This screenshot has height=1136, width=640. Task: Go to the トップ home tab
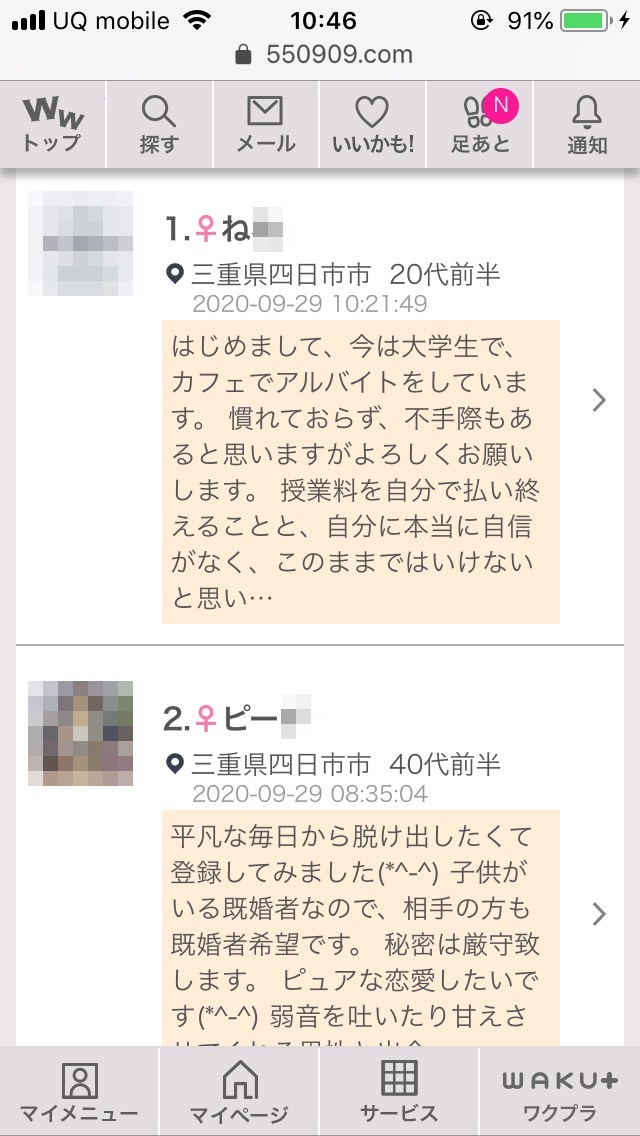tap(52, 124)
